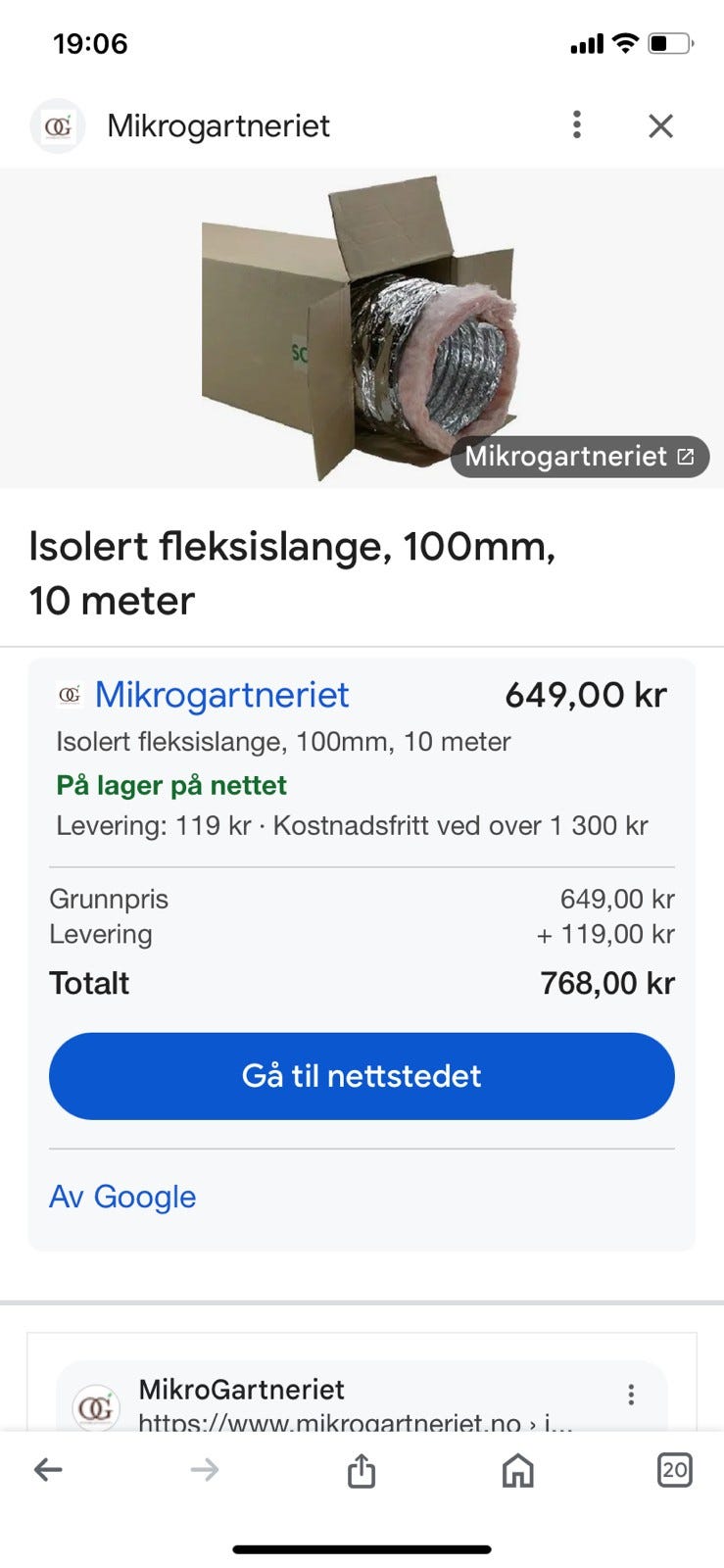The height and width of the screenshot is (1568, 724).
Task: Open the Av Google link
Action: point(121,1197)
